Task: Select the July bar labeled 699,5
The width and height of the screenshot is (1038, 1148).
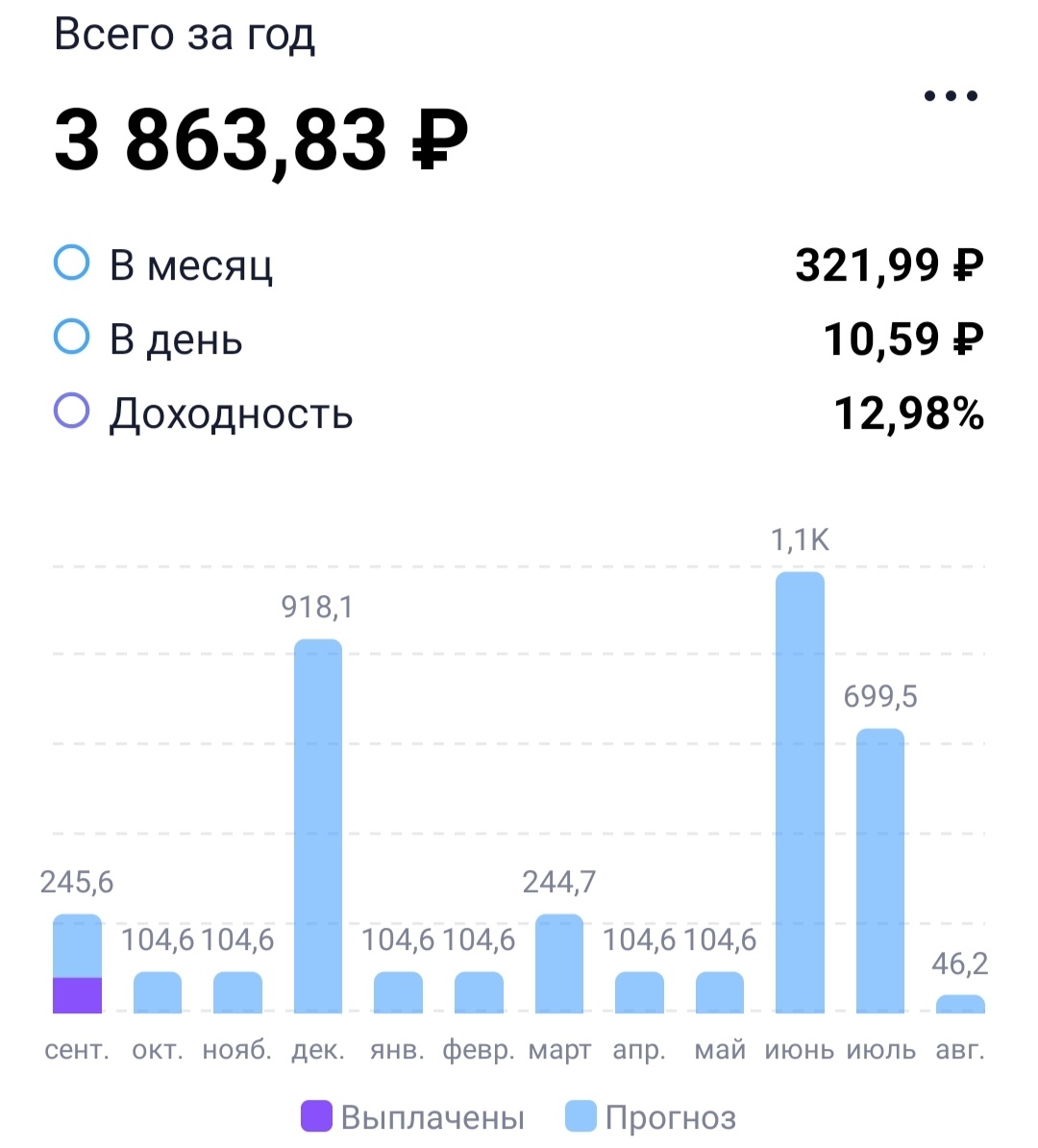Action: point(880,870)
